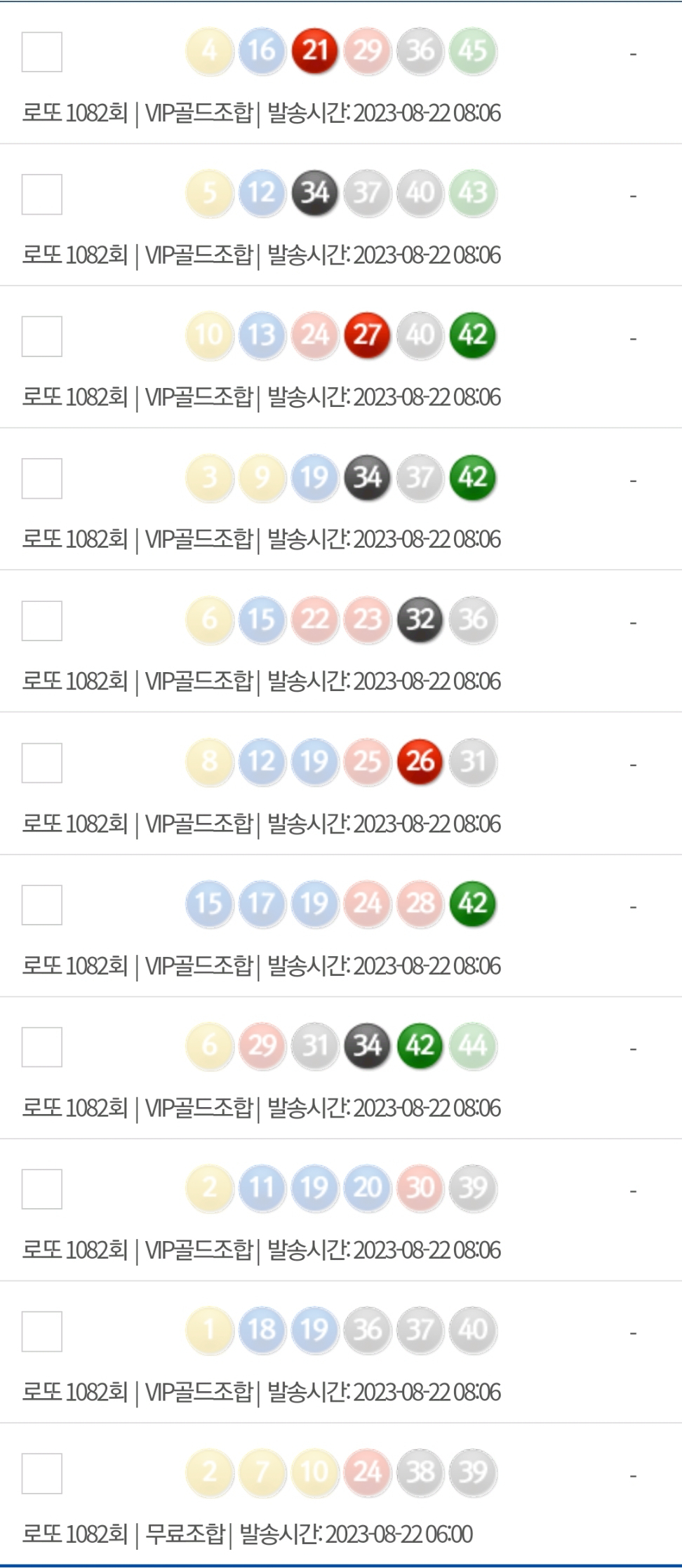Check the box for combination 4 16 21 29 36 45
This screenshot has width=682, height=1568.
42,52
